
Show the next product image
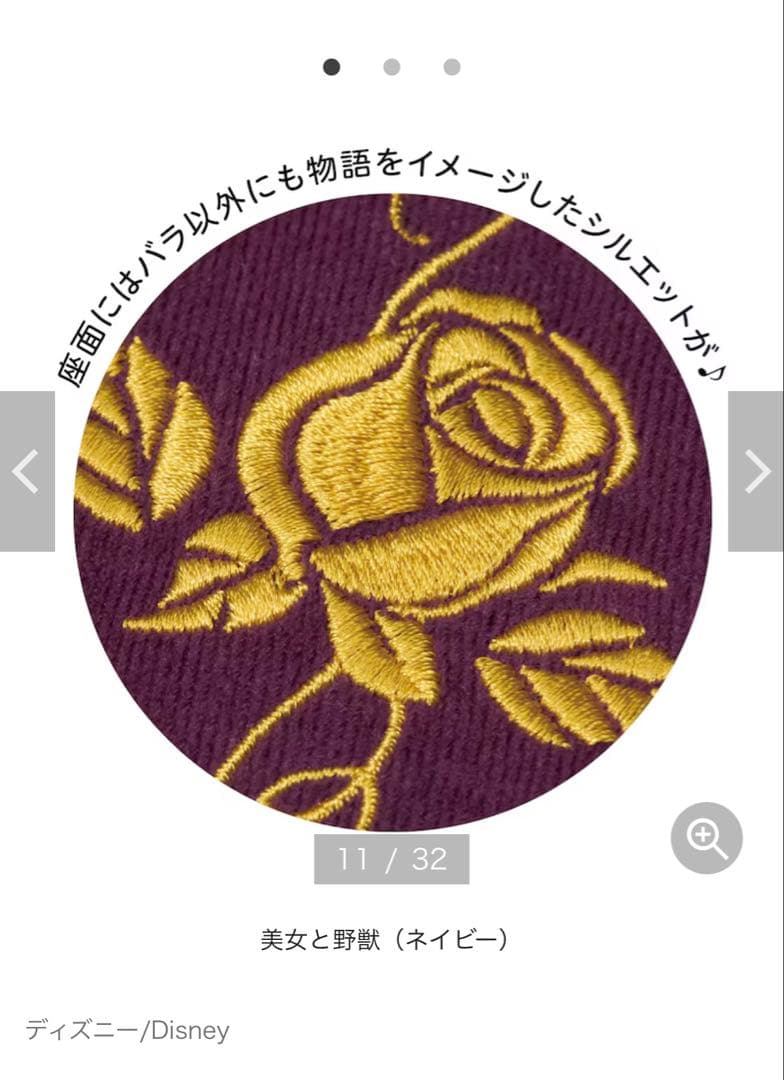click(756, 471)
